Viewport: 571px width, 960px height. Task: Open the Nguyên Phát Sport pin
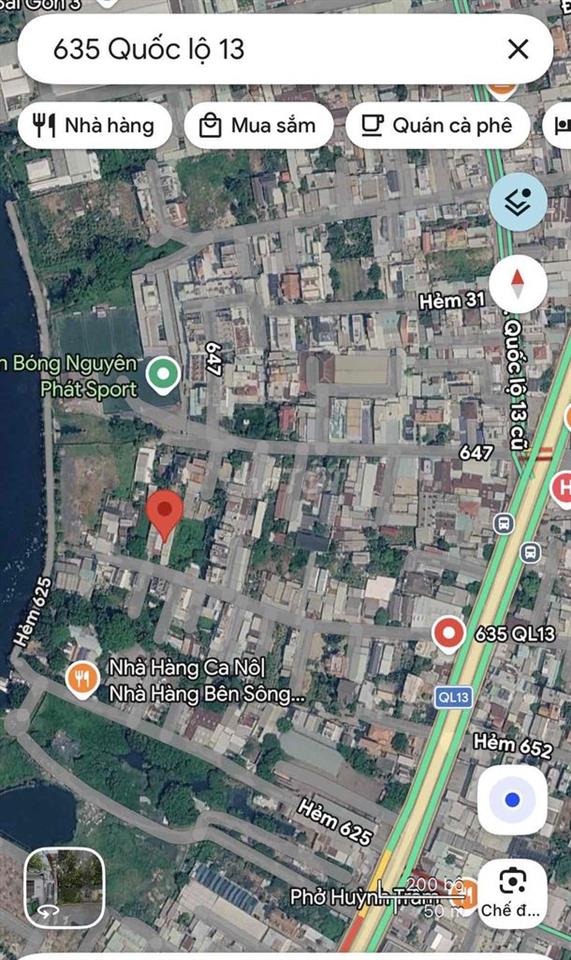tap(163, 375)
